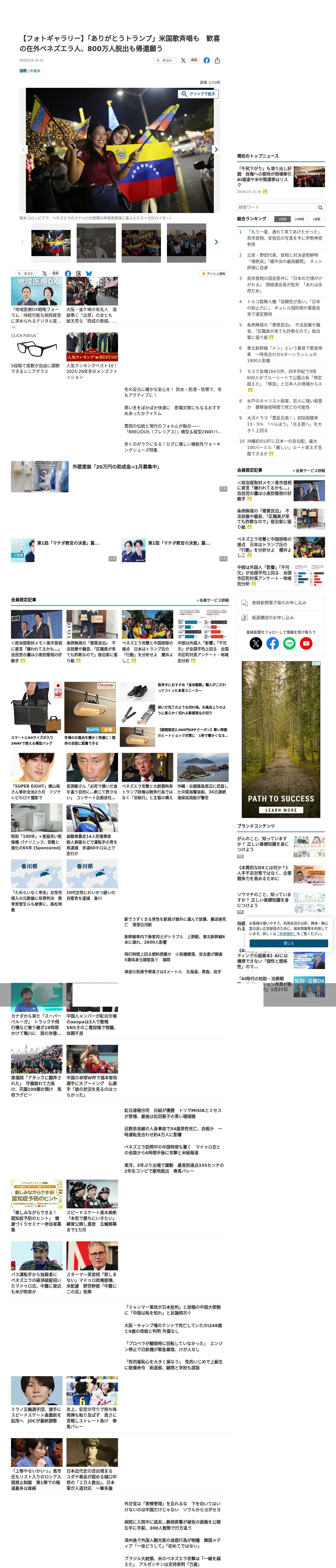Open the top news story 「午尻下がり」も滑り出し好調
The image size is (336, 1568).
pos(264,176)
